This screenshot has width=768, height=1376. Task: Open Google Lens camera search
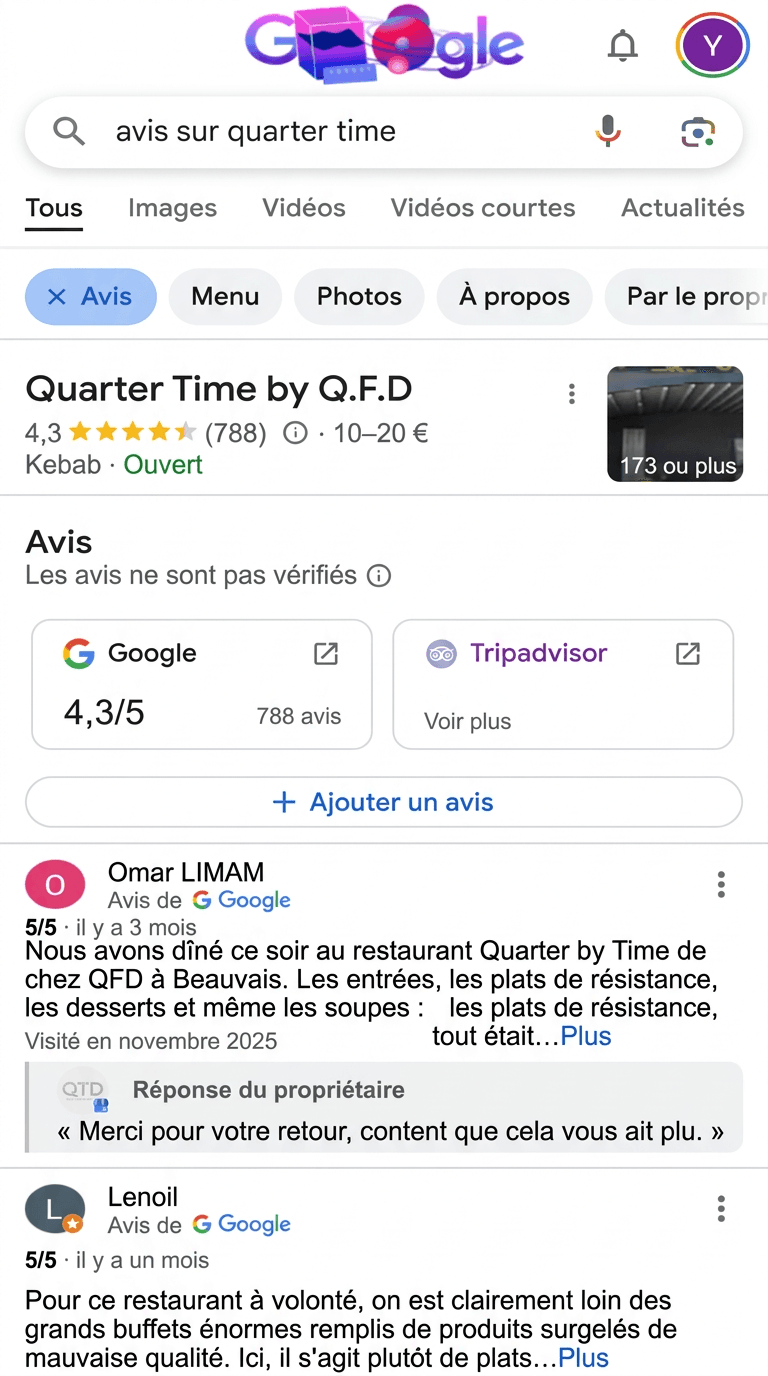click(697, 131)
